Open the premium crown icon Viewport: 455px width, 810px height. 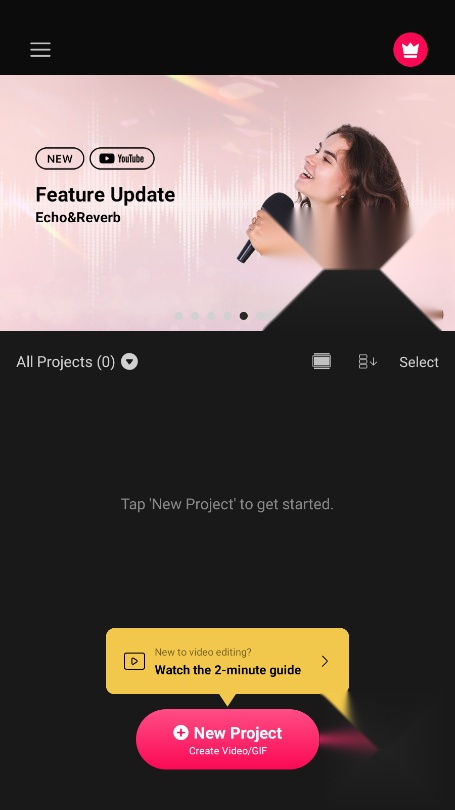pos(410,50)
